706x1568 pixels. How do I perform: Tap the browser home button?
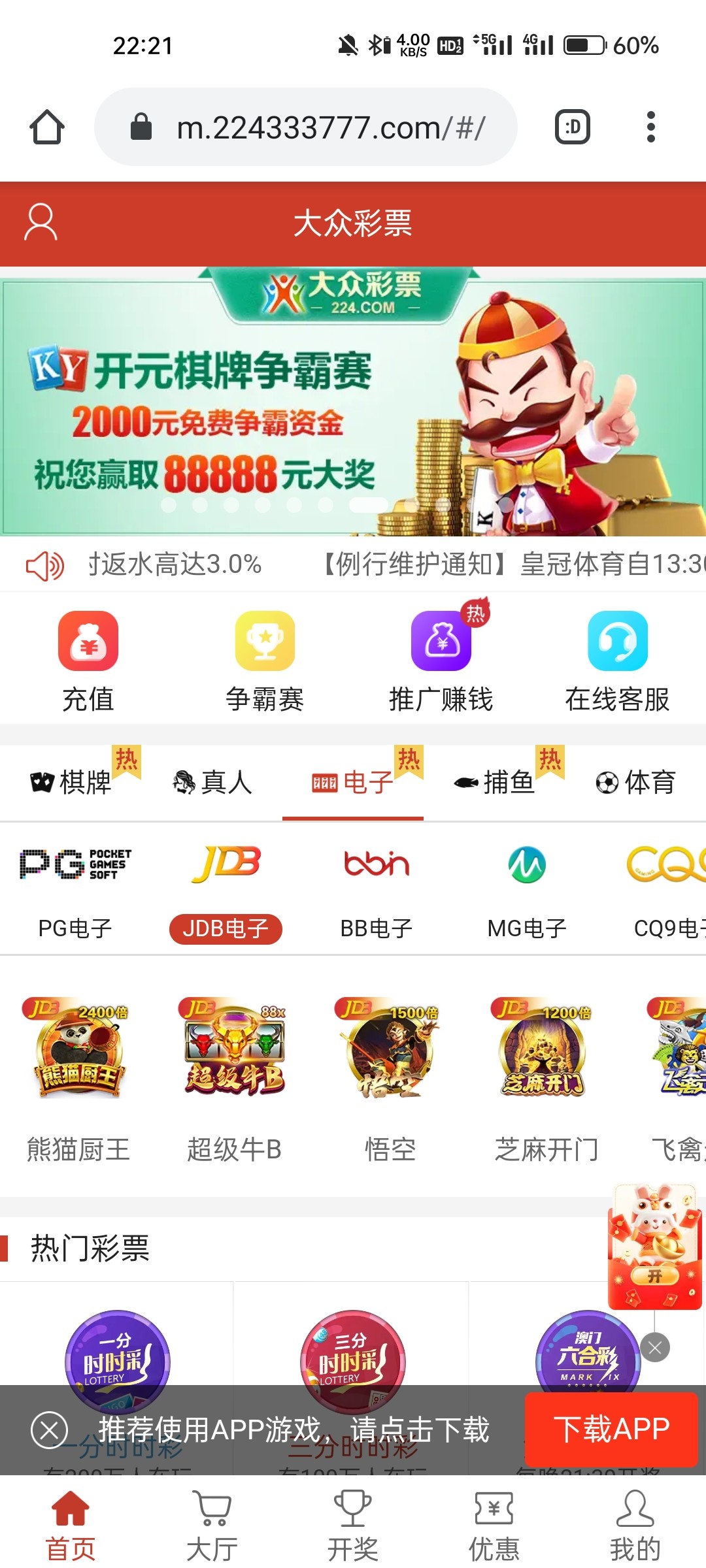pos(47,127)
